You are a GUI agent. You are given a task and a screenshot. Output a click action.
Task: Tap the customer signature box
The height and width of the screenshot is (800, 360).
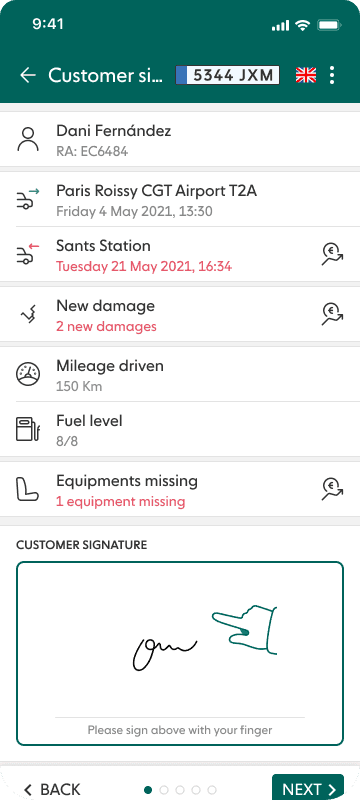(180, 654)
